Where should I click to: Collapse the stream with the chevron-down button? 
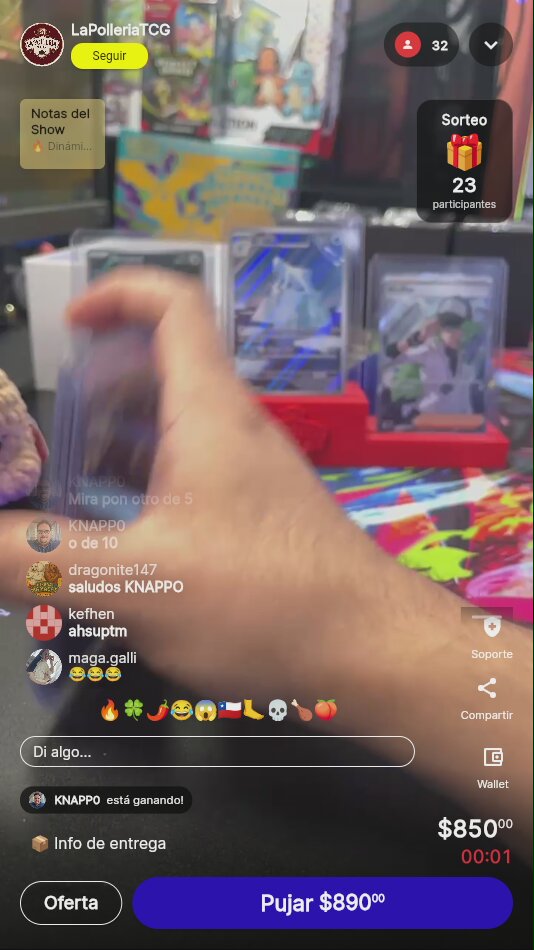pyautogui.click(x=491, y=45)
